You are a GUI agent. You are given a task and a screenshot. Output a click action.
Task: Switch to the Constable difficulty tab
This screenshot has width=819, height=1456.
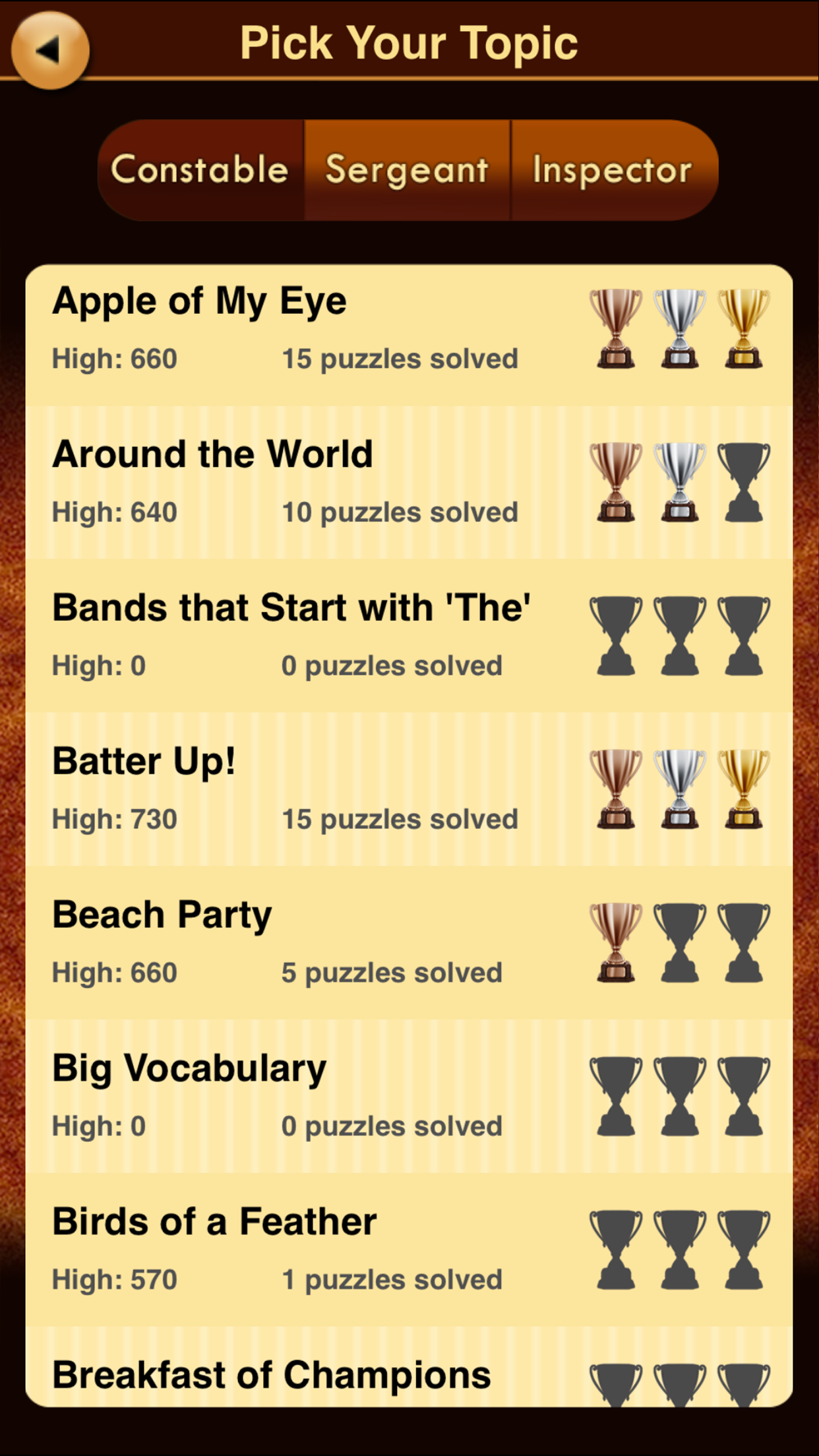tap(200, 170)
